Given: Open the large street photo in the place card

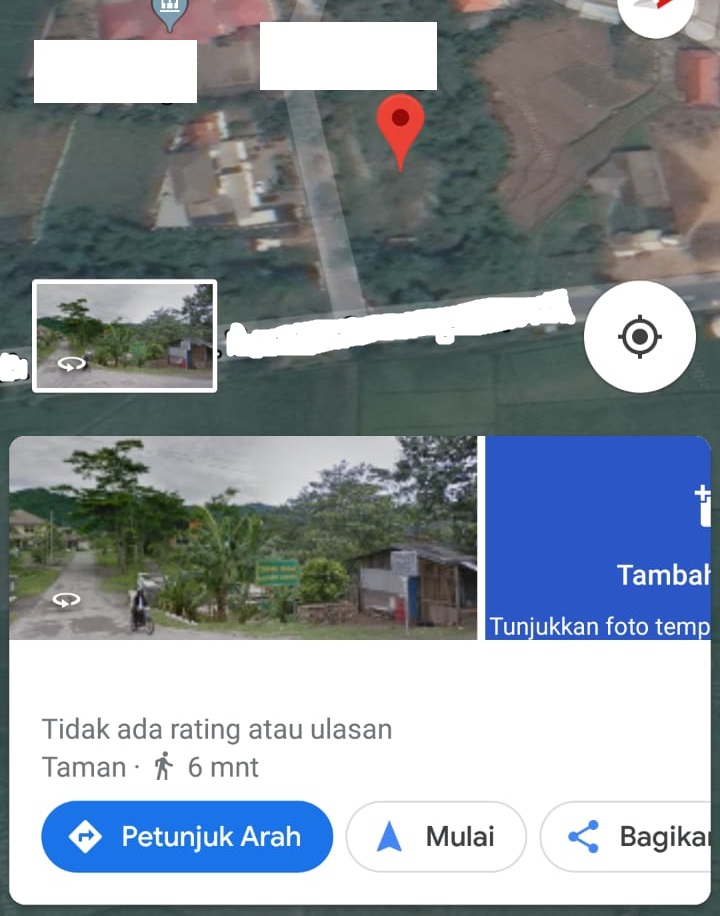Looking at the screenshot, I should (x=243, y=537).
